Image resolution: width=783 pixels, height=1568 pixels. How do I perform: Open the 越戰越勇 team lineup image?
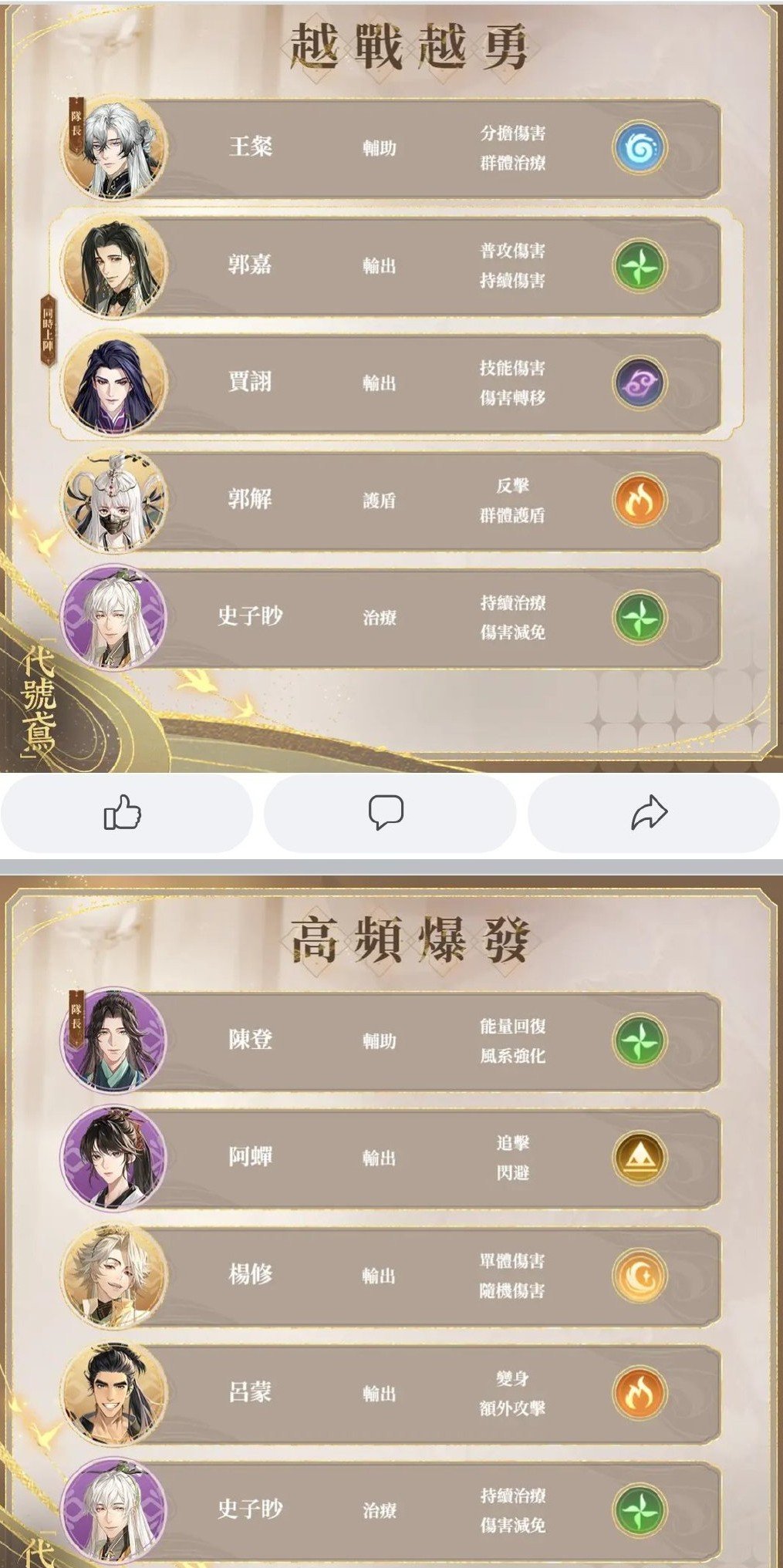pyautogui.click(x=391, y=386)
